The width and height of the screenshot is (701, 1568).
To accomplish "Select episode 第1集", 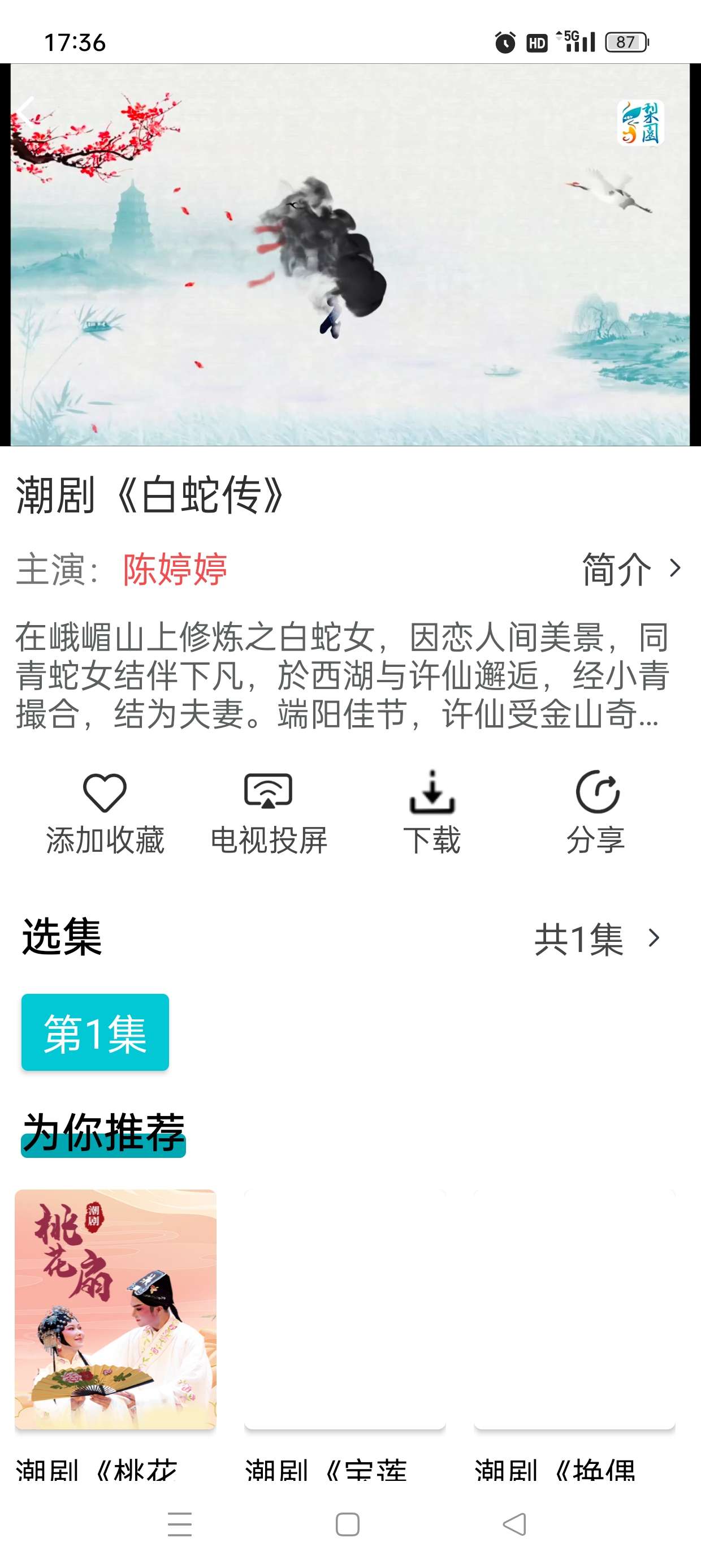I will click(96, 1032).
